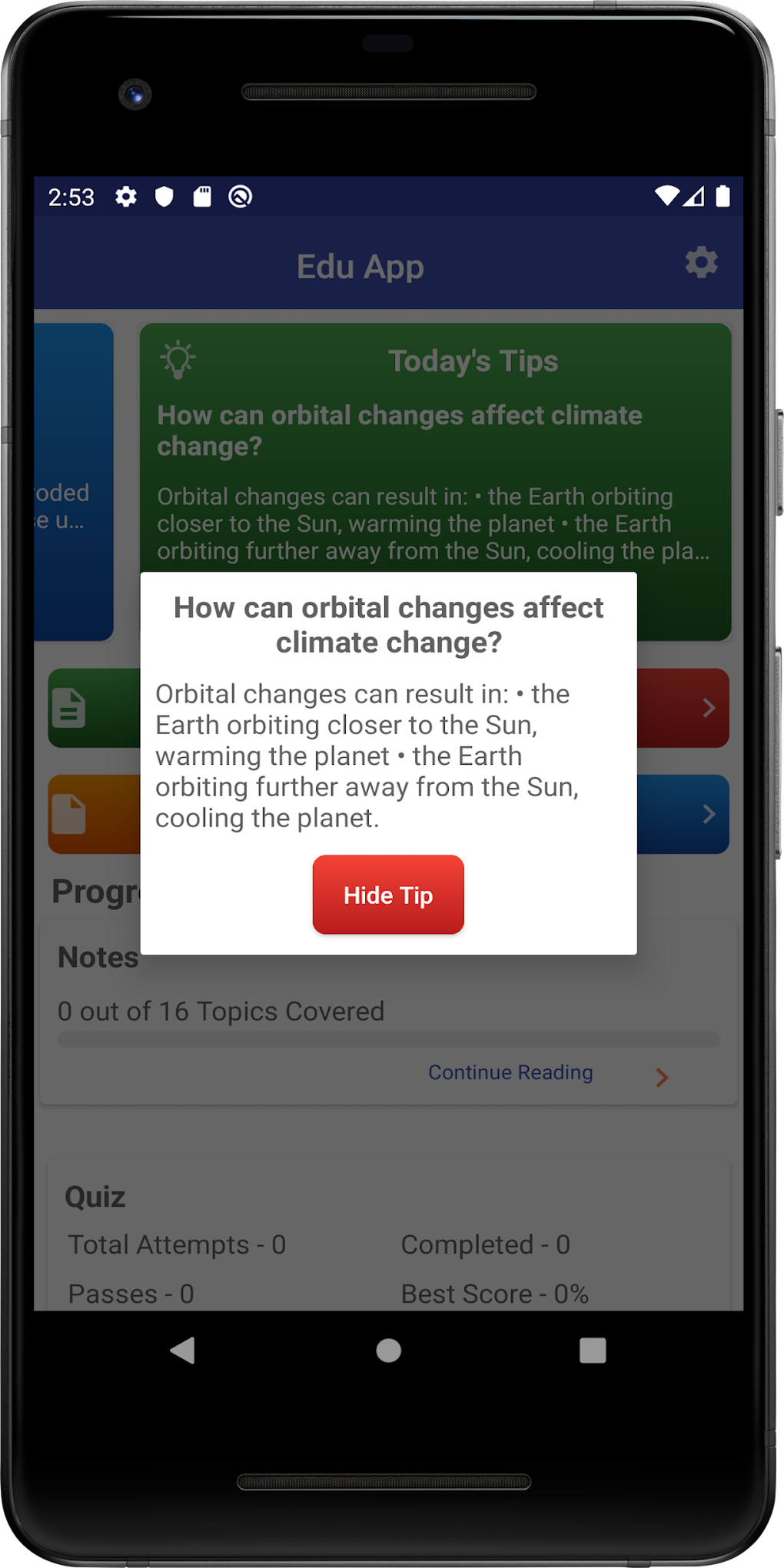Viewport: 784px width, 1568px height.
Task: Expand the quiz row via blue chevron
Action: 708,814
